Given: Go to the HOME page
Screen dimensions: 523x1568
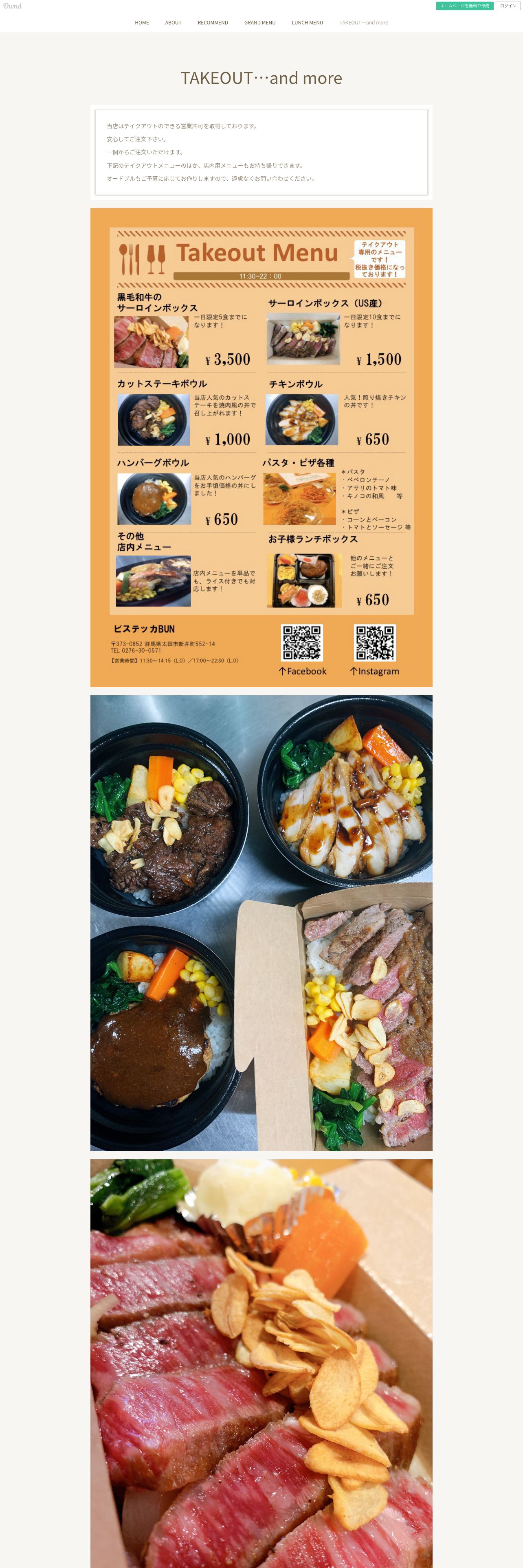Looking at the screenshot, I should click(x=142, y=22).
